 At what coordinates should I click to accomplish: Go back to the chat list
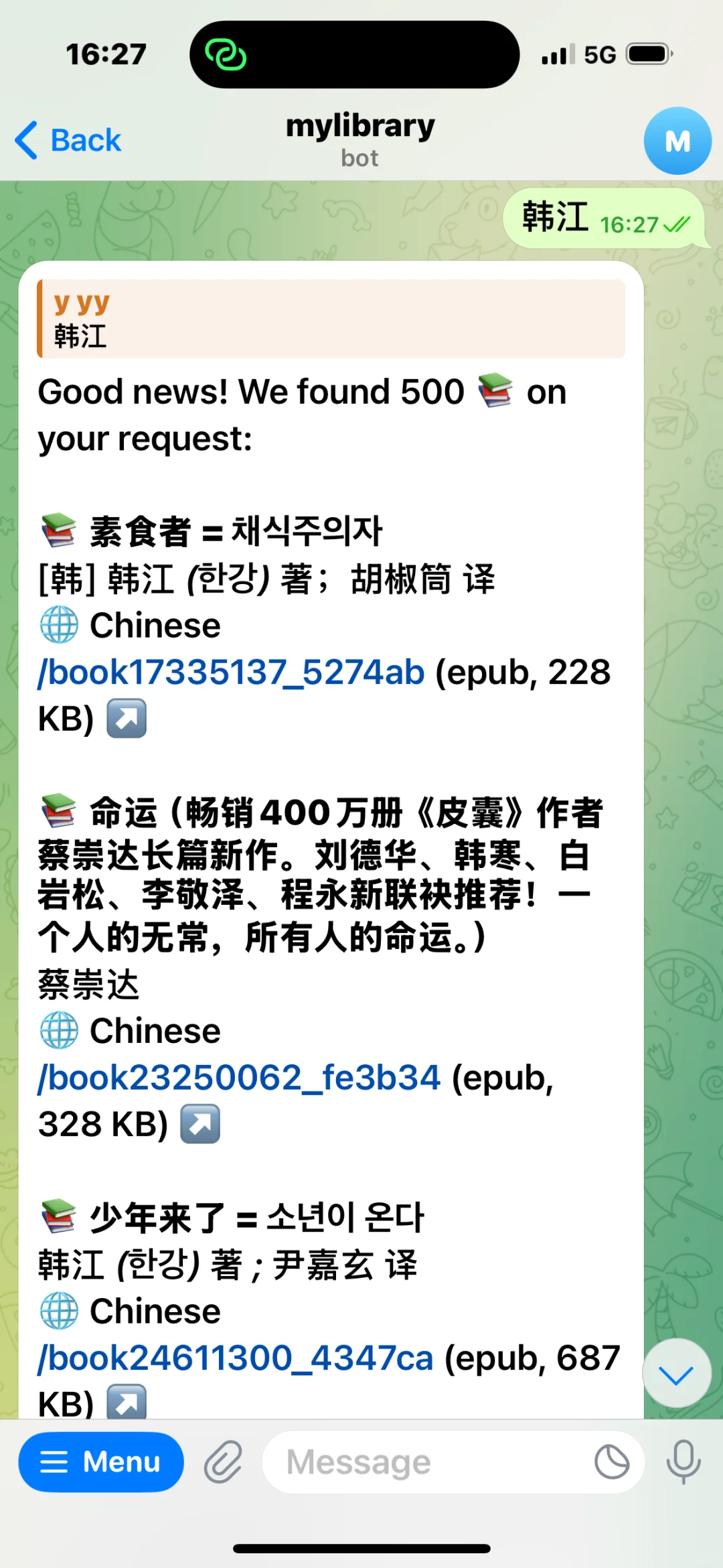coord(68,141)
